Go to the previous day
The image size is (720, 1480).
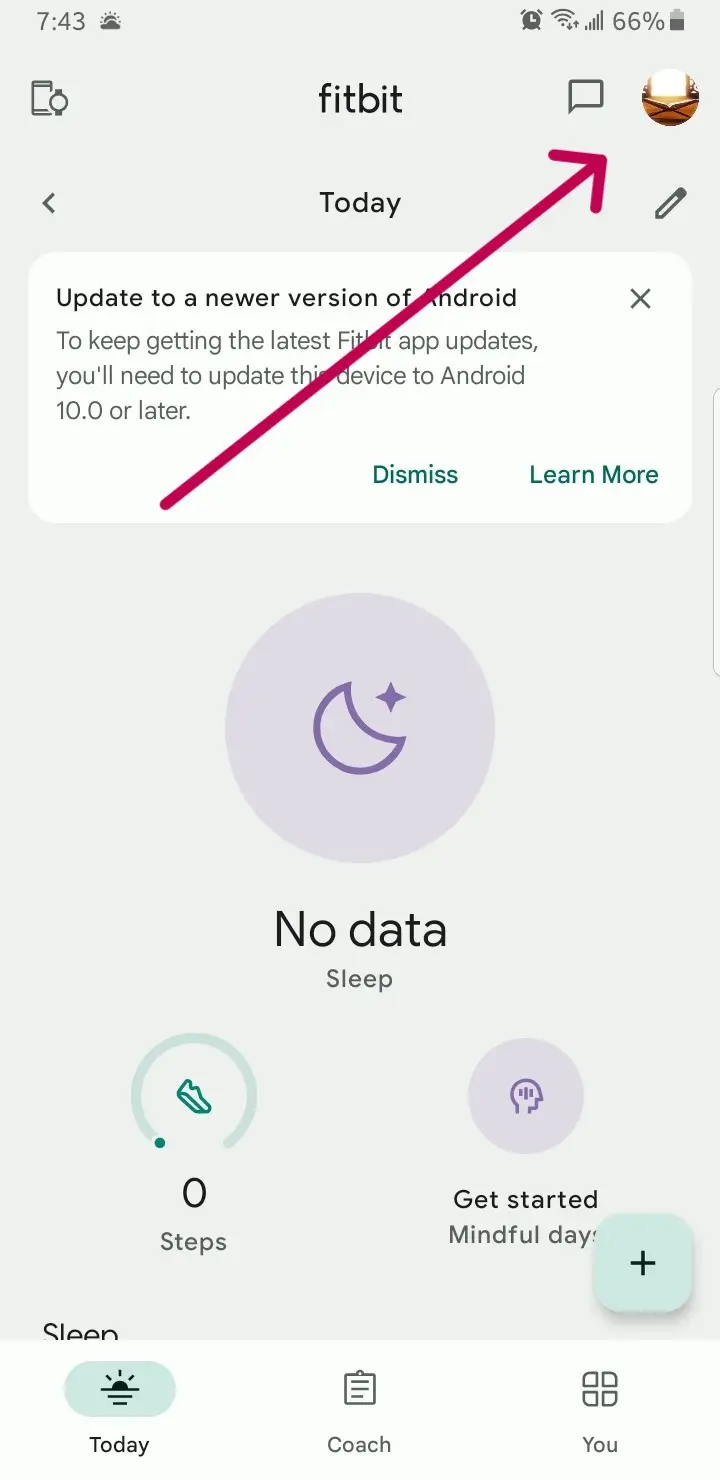coord(49,203)
